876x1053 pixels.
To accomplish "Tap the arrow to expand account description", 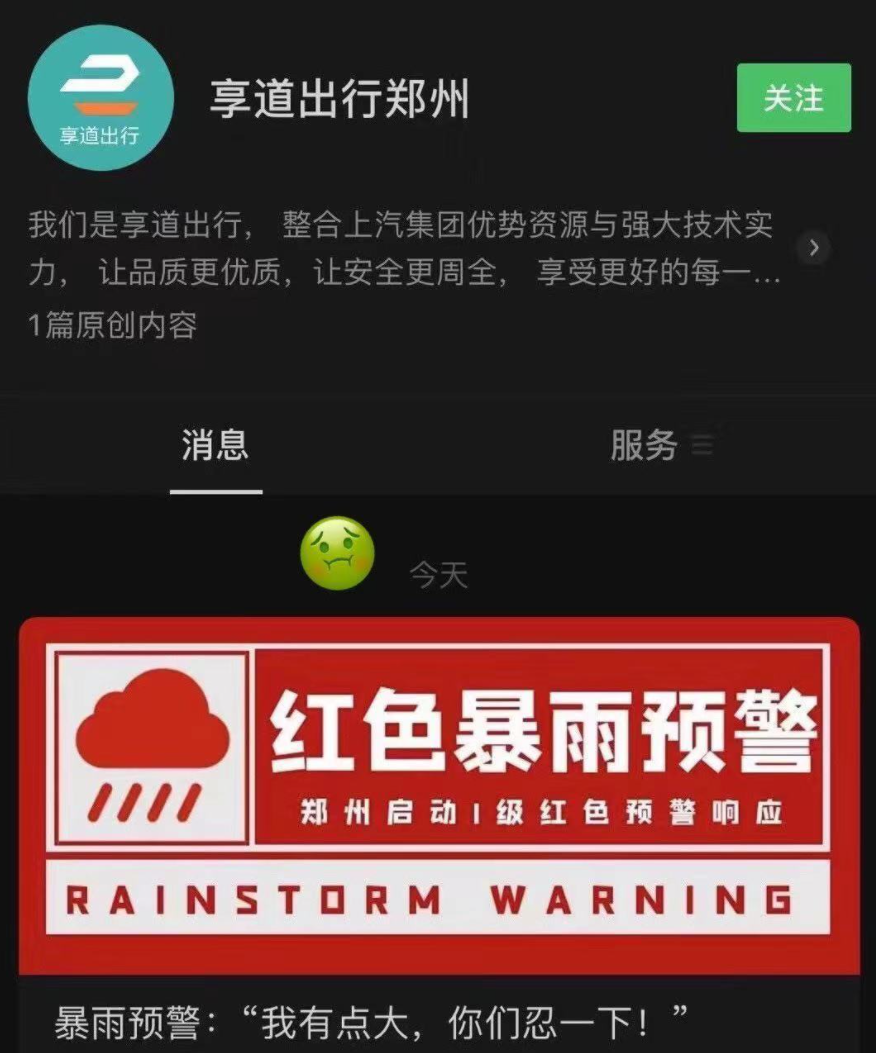I will (x=812, y=249).
